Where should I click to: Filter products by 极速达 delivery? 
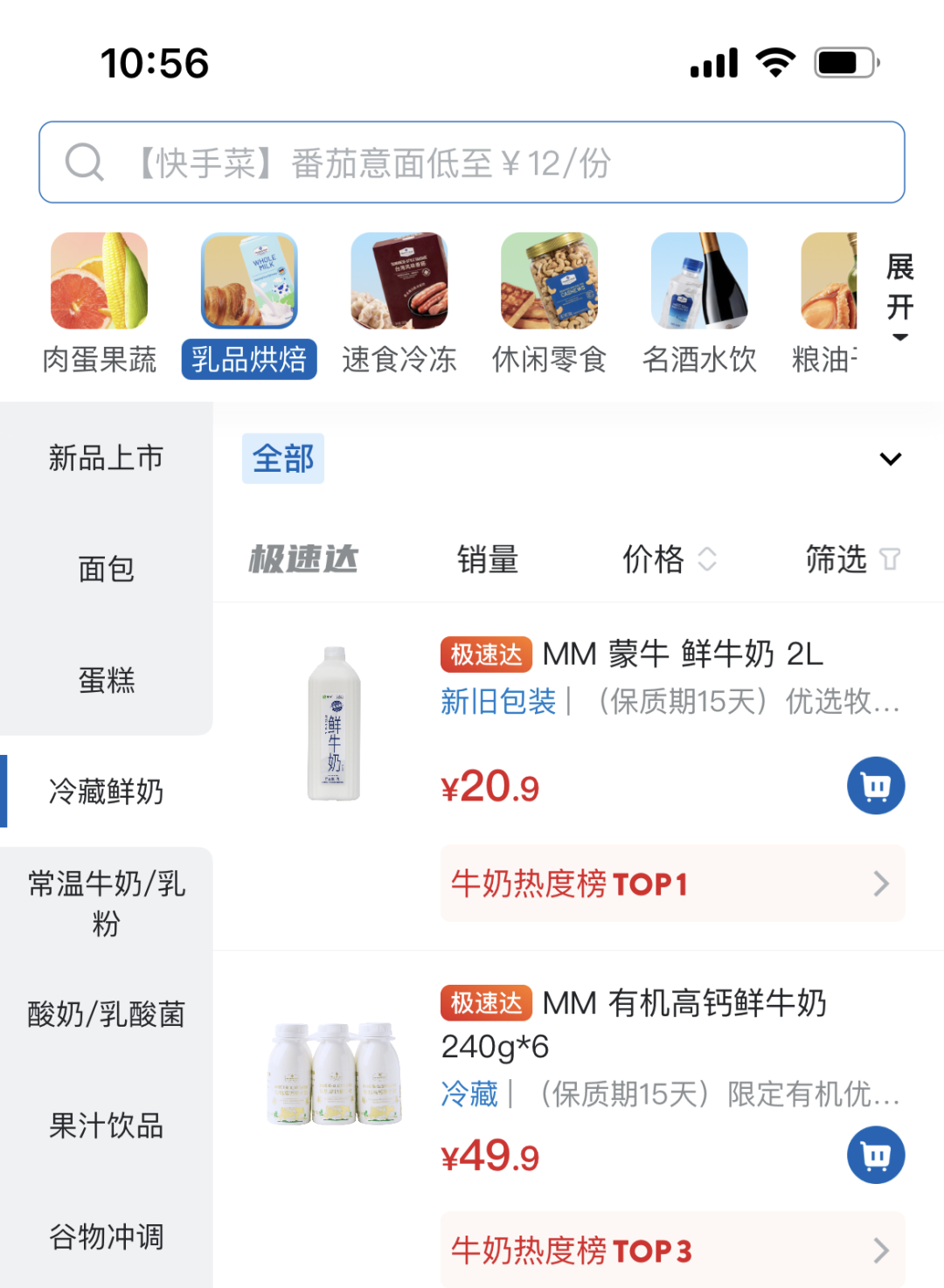pos(303,559)
